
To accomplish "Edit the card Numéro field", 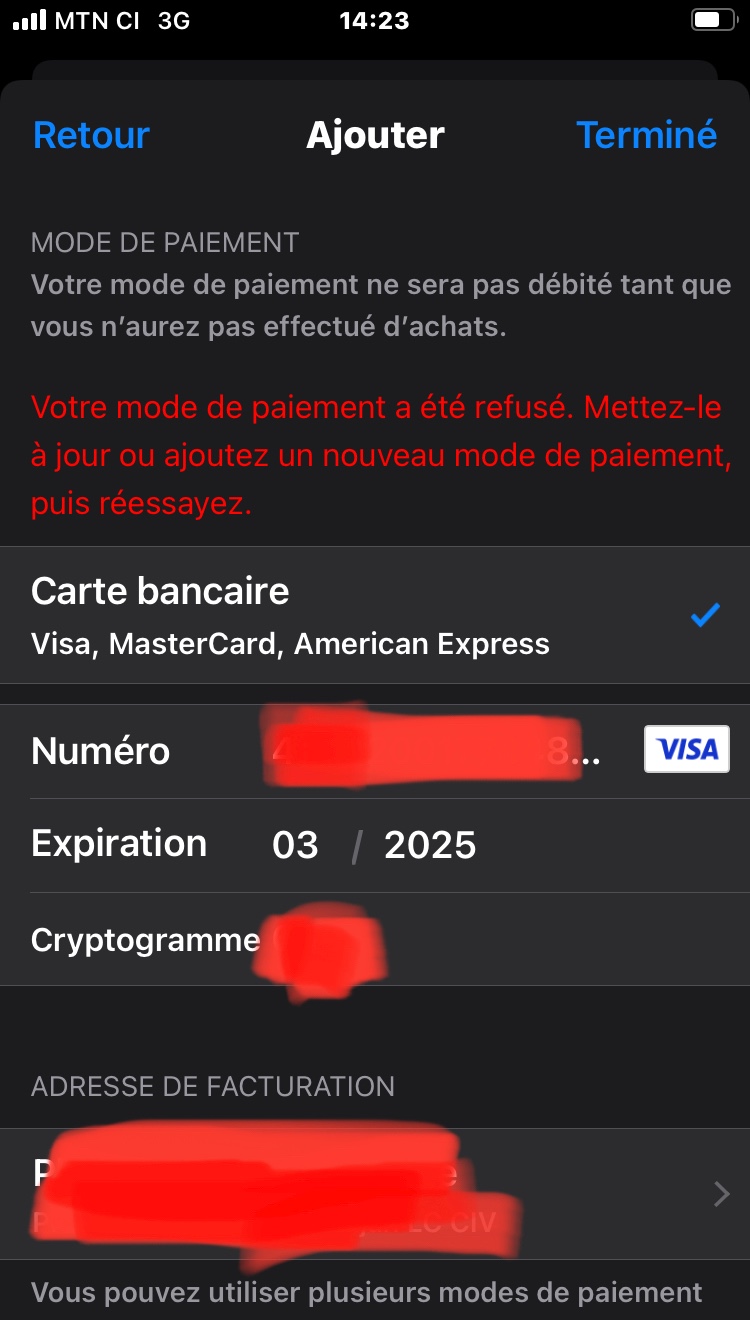I will (x=430, y=751).
